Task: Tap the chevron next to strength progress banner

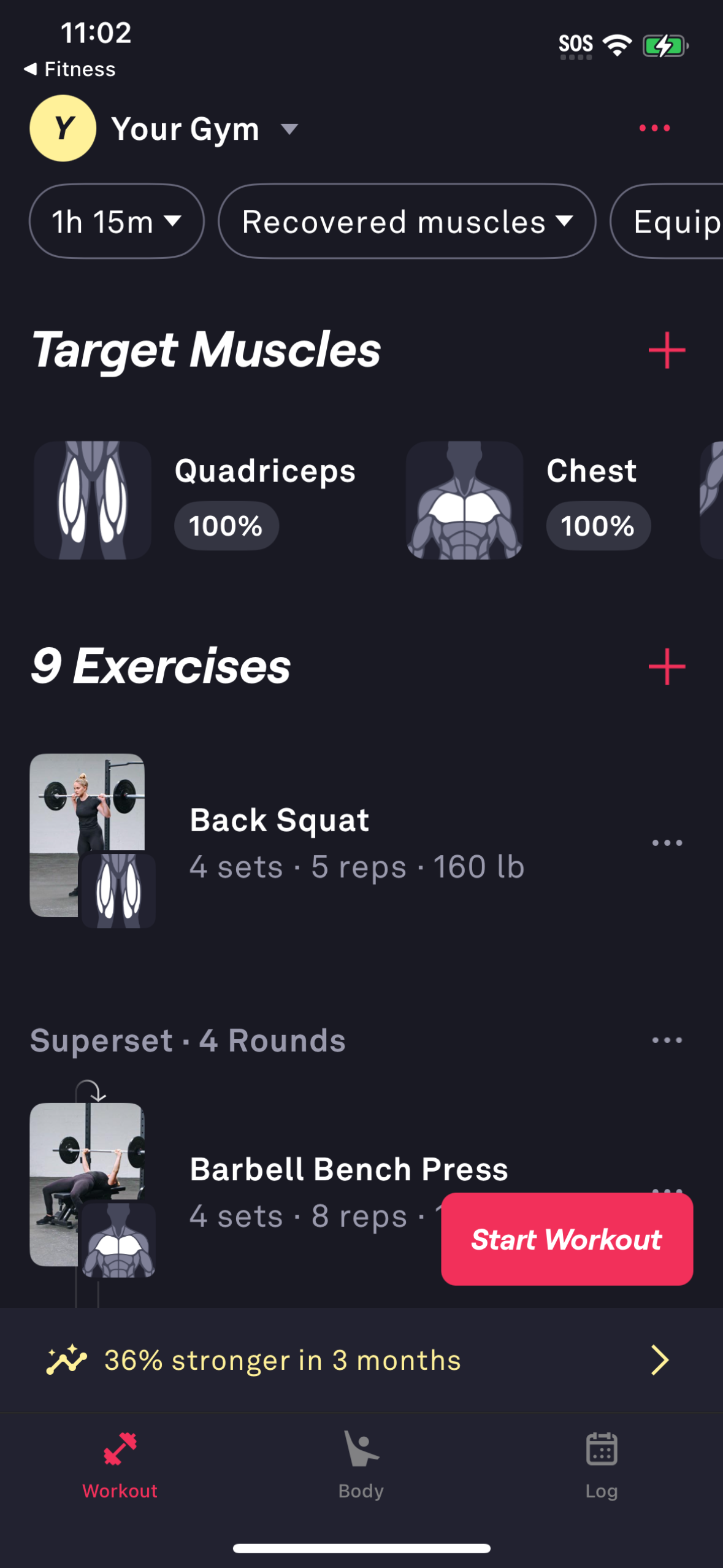Action: click(x=660, y=1360)
